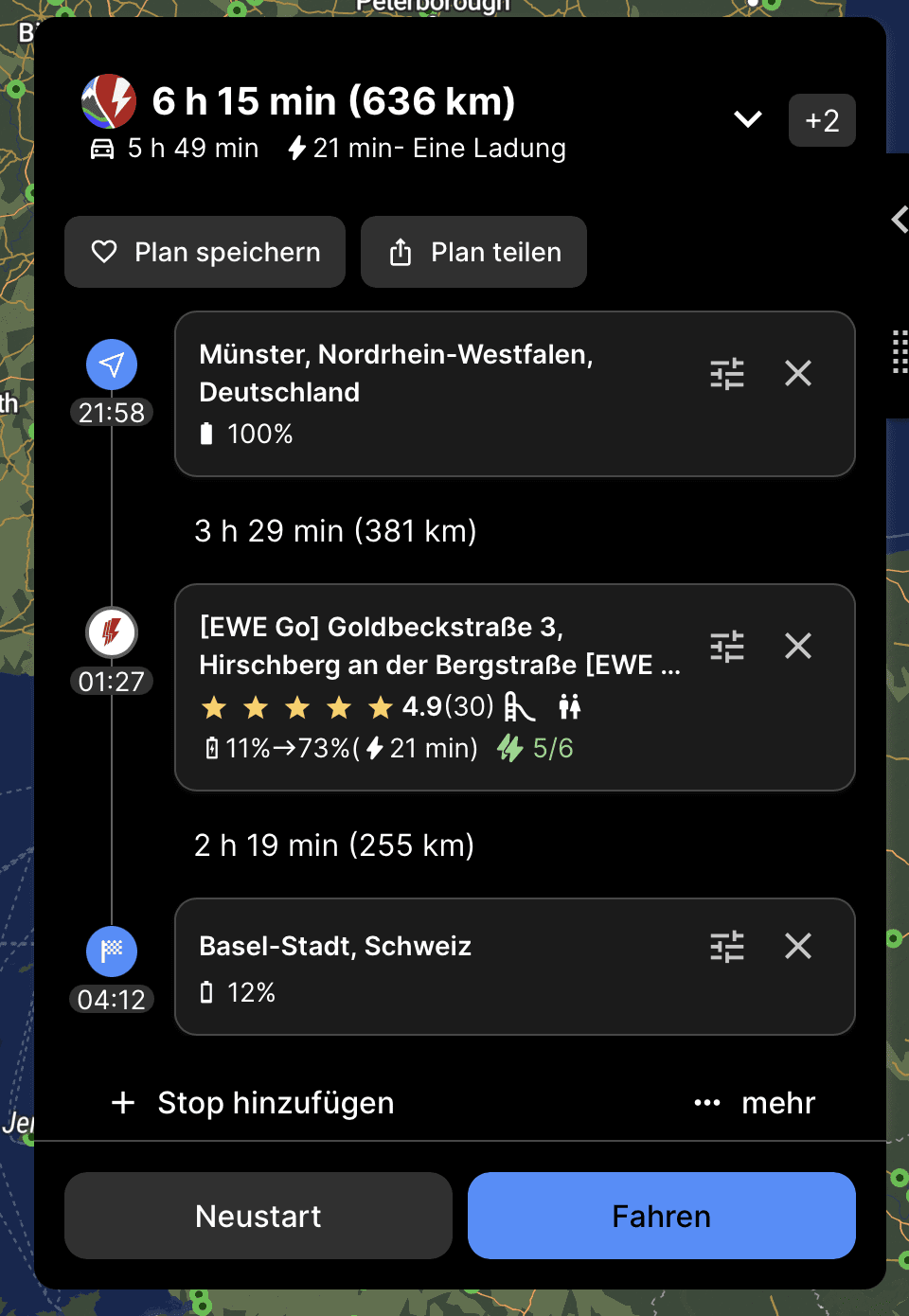Delete the Basel-Stadt destination

click(x=798, y=947)
